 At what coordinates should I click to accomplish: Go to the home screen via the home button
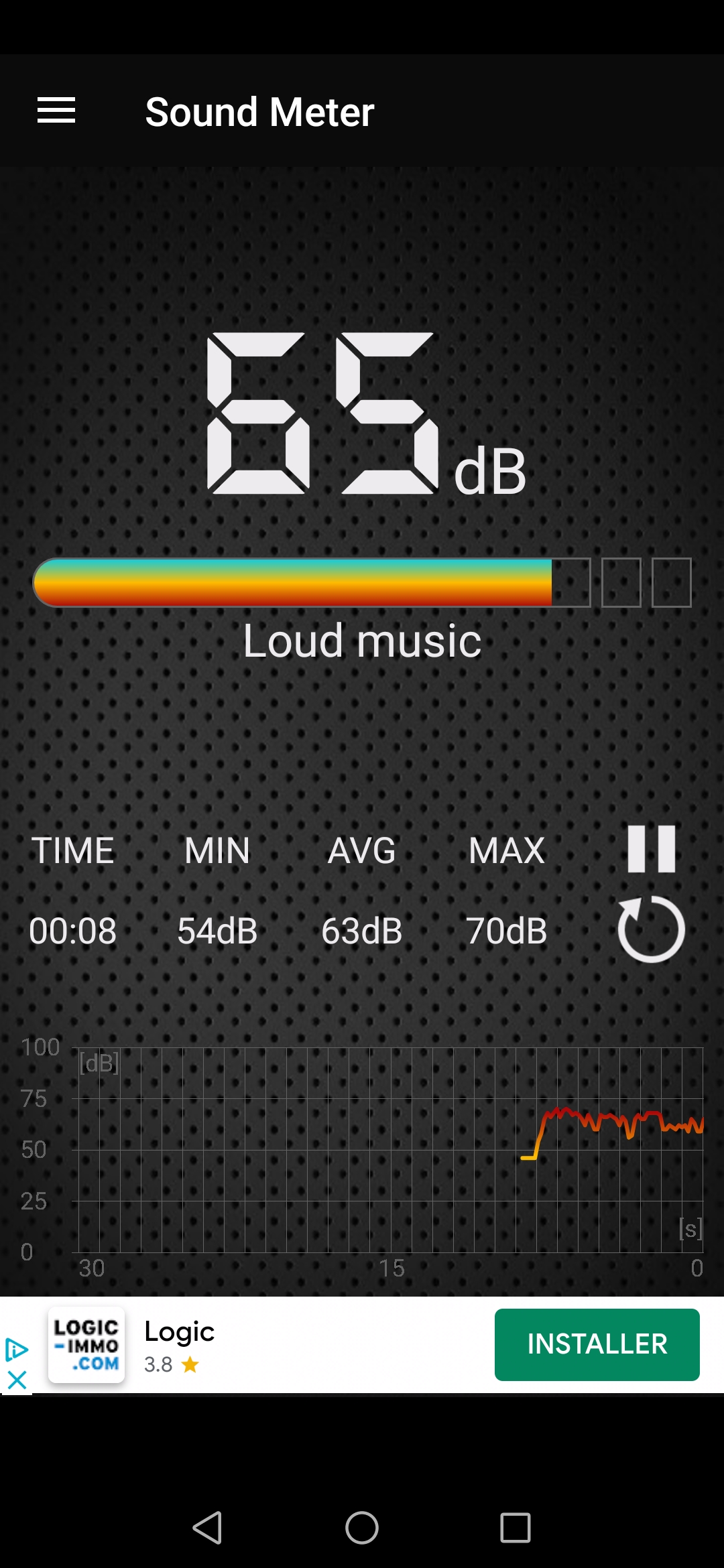tap(362, 1528)
